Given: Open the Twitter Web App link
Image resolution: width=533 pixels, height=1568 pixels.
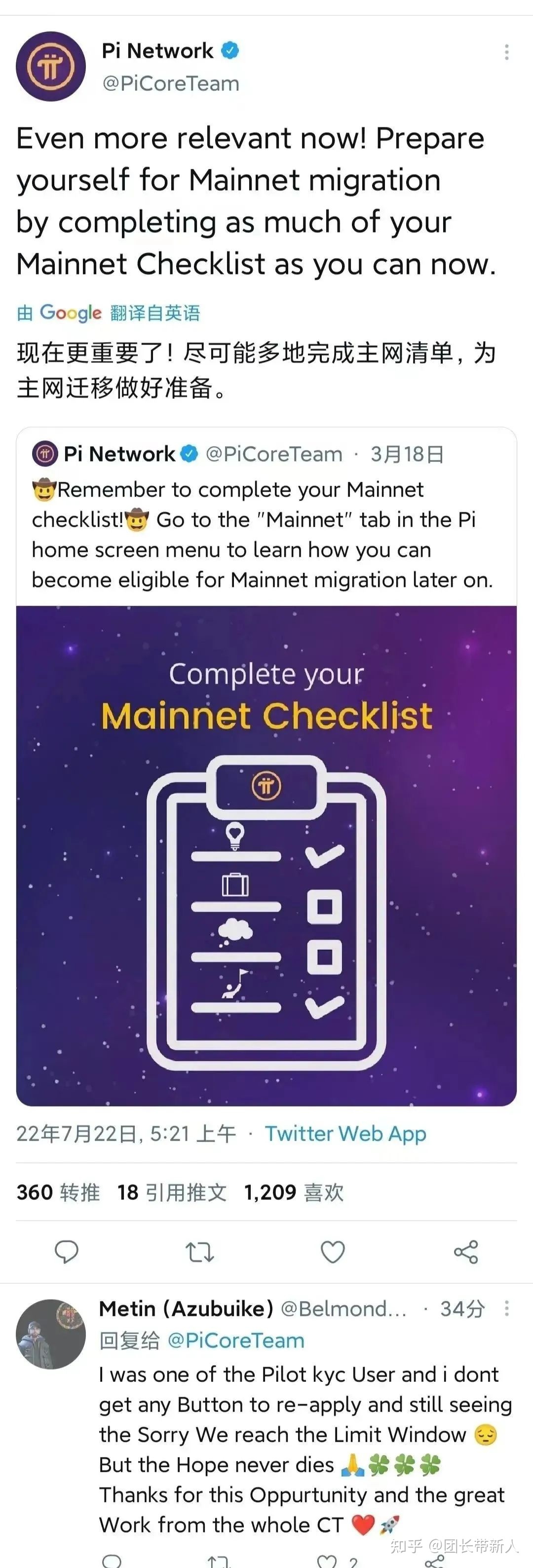Looking at the screenshot, I should (345, 1133).
